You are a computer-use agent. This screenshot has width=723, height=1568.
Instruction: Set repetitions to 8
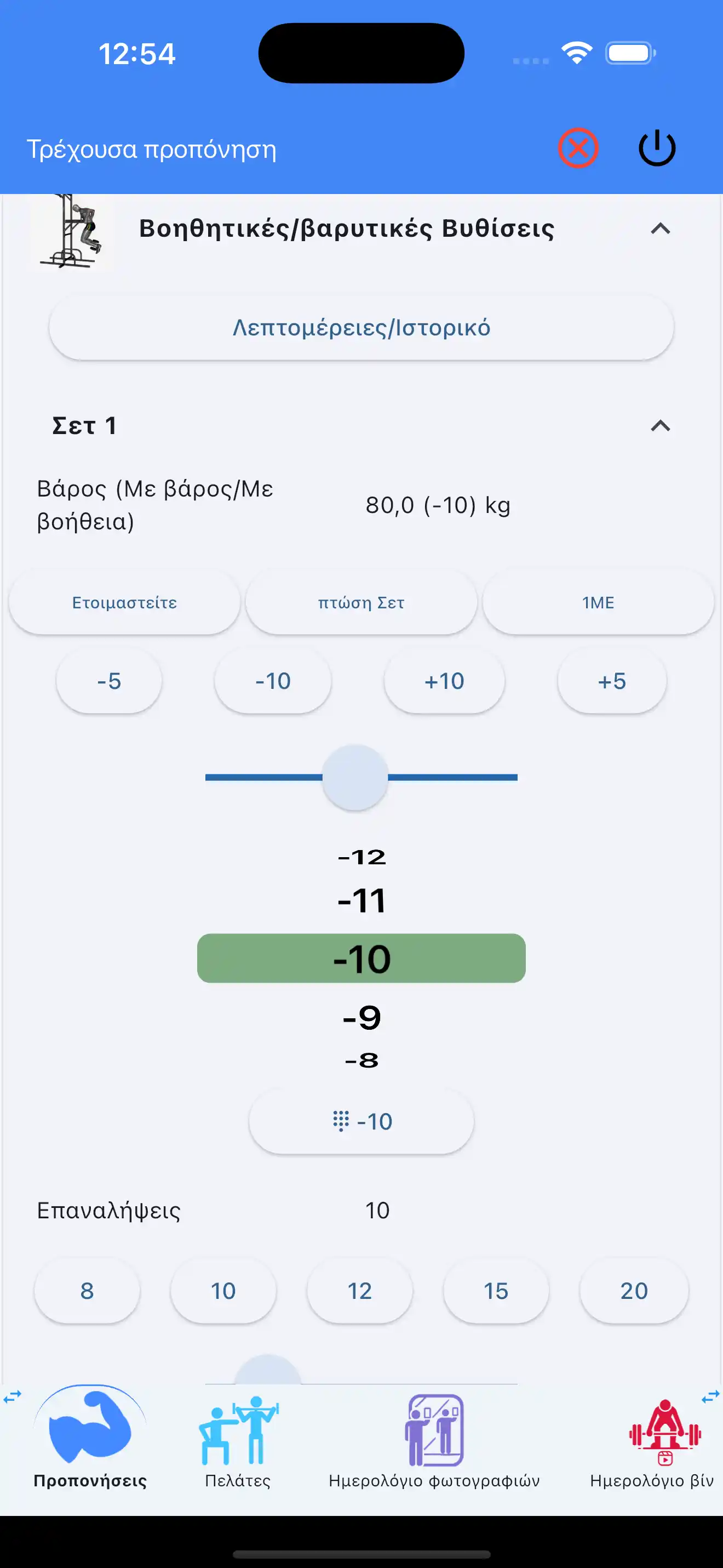[87, 1291]
